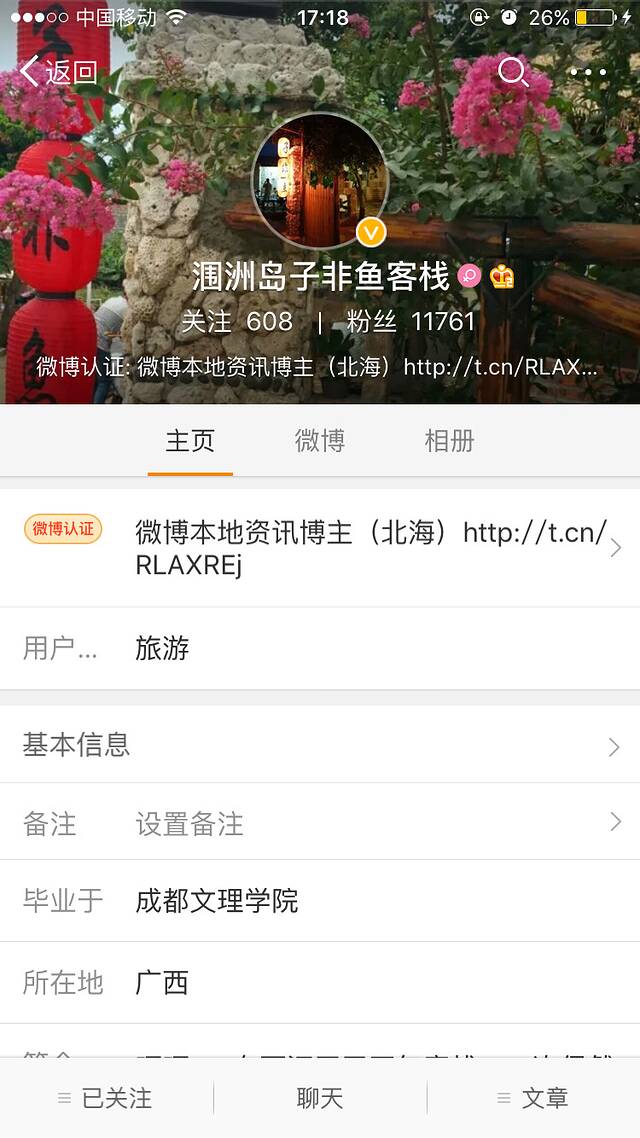
Task: Tap 设置备注 to set a remark
Action: pyautogui.click(x=190, y=824)
